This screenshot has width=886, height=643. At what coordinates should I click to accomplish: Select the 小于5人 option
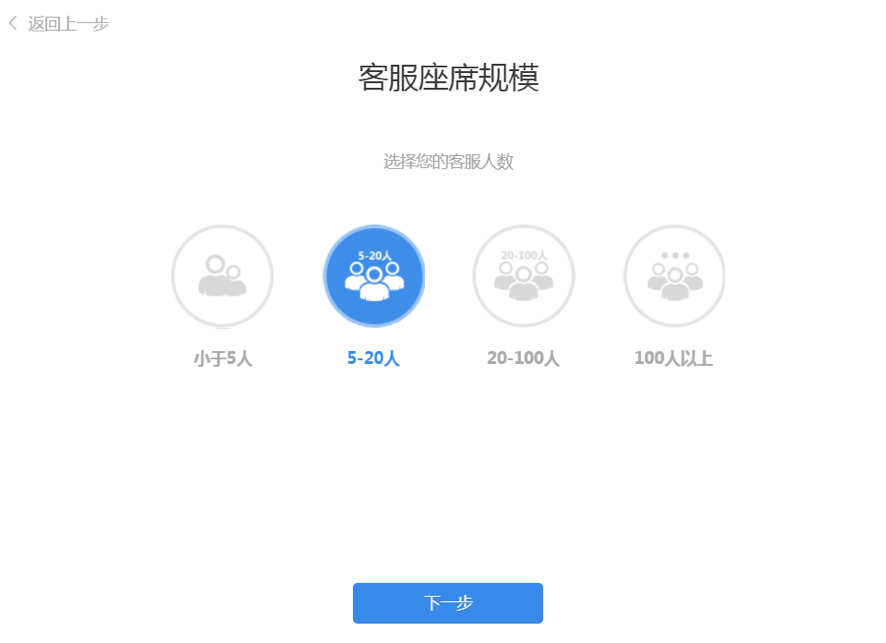[x=222, y=276]
